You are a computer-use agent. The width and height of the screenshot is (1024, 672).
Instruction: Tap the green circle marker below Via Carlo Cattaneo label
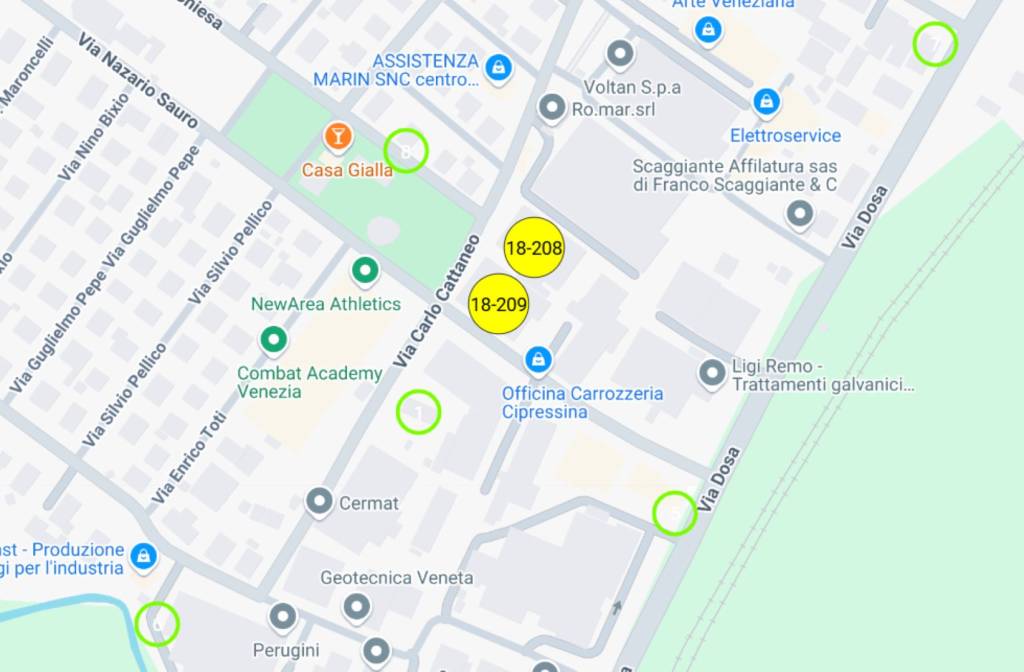click(x=418, y=412)
